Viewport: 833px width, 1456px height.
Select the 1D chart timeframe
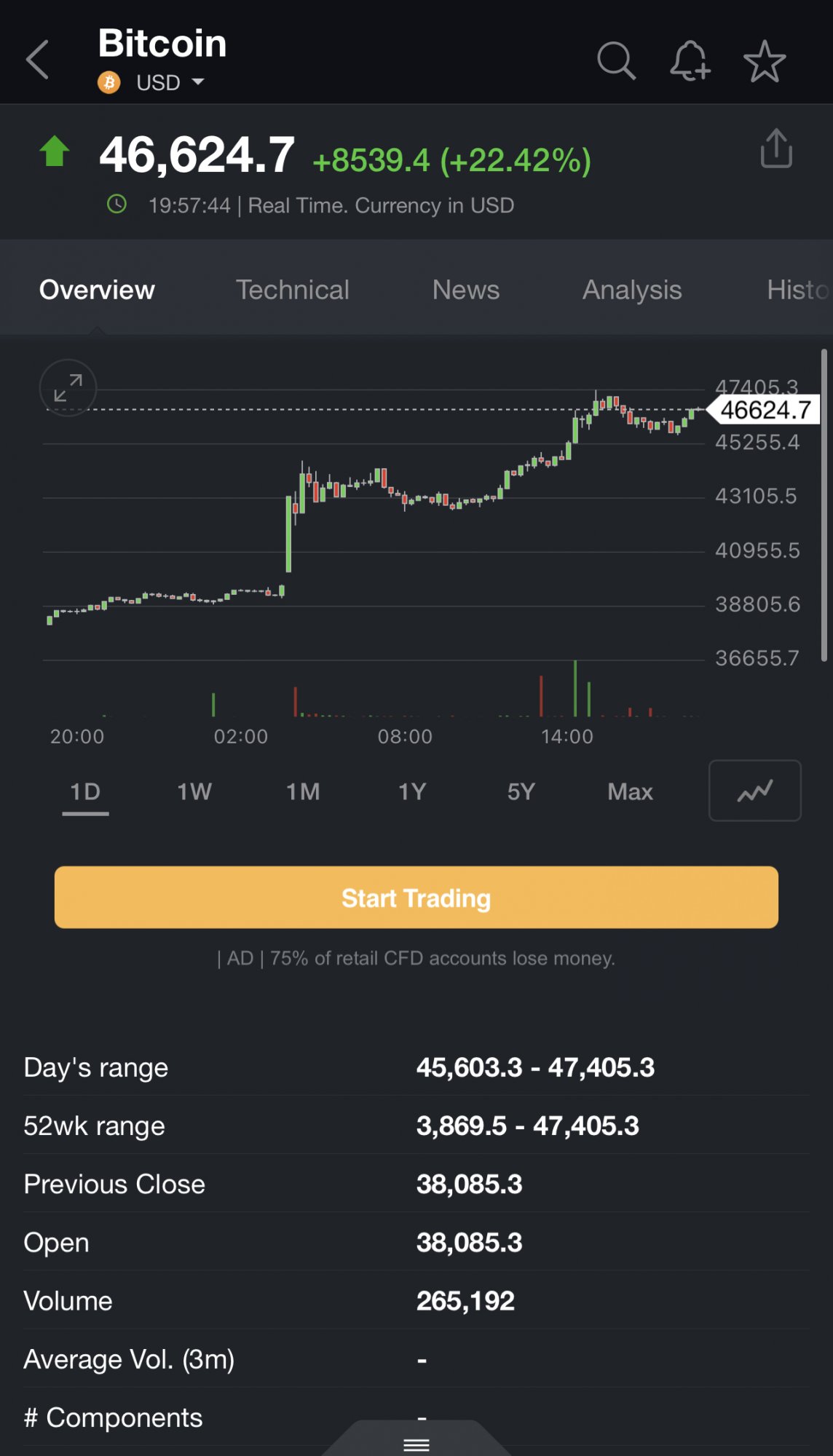pos(85,791)
